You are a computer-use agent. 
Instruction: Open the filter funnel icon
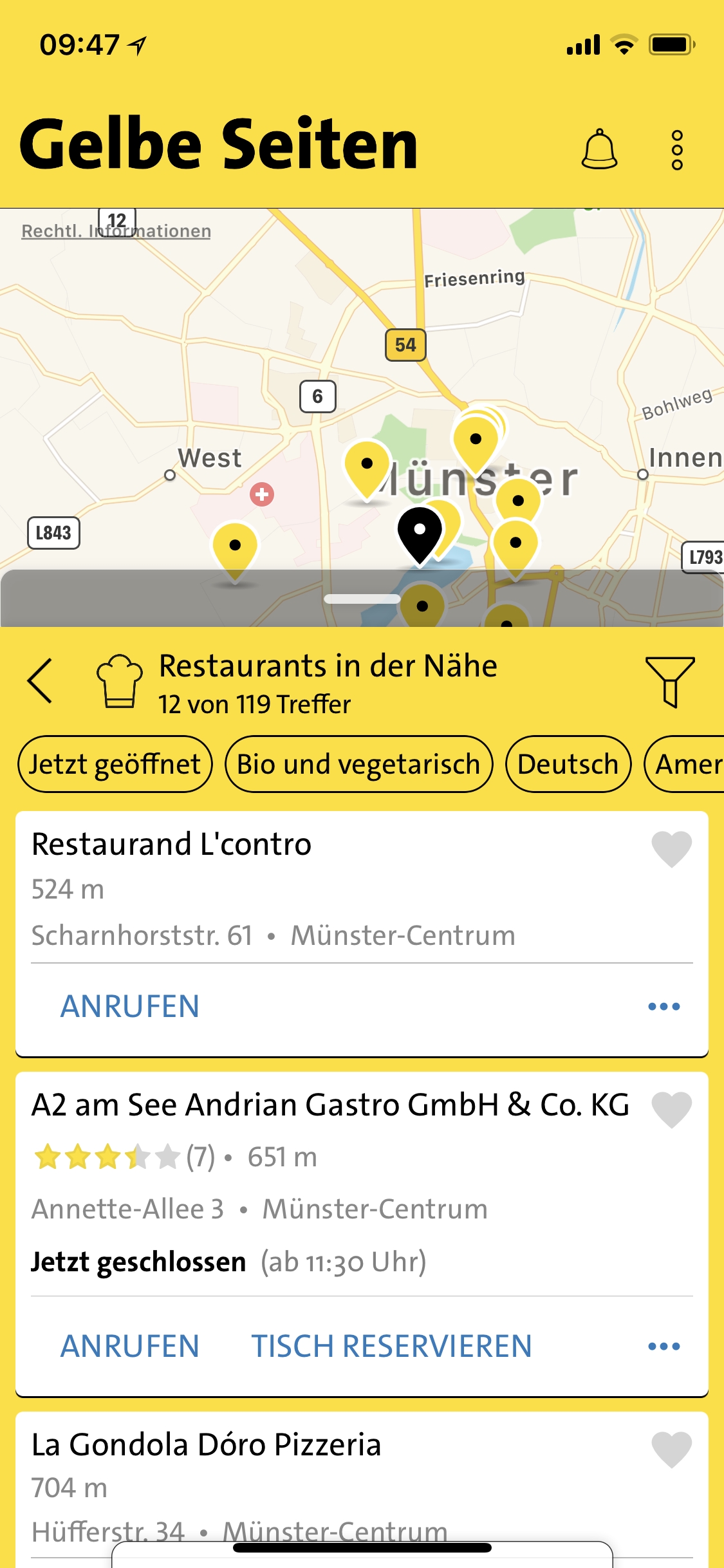click(670, 681)
